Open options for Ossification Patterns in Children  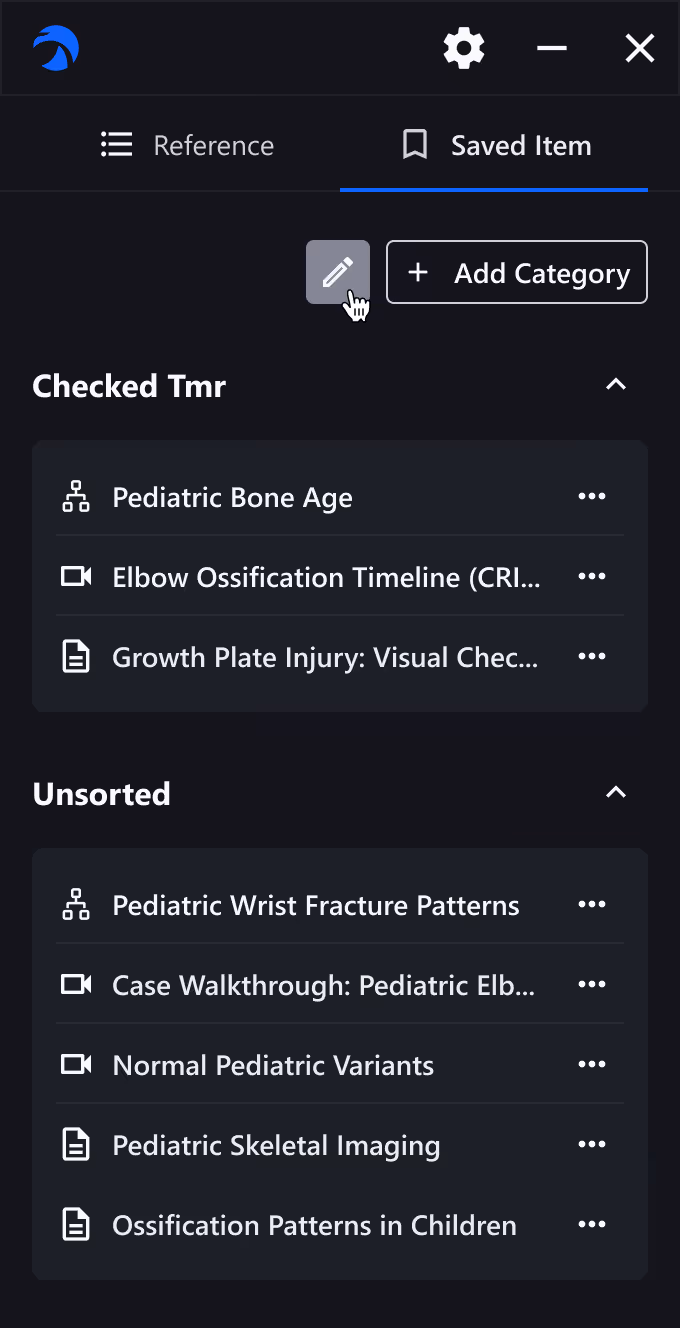coord(592,1225)
